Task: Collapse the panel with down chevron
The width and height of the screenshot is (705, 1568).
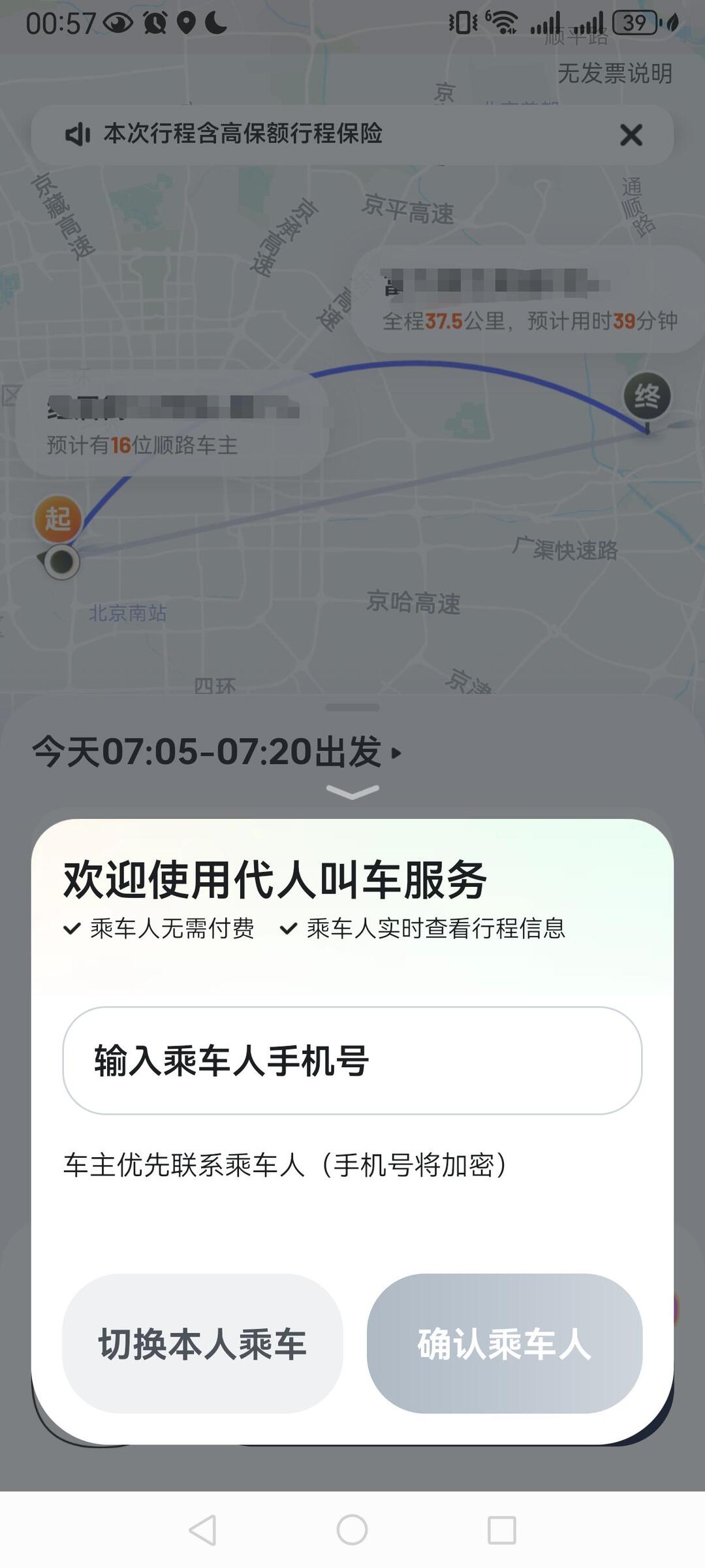Action: click(x=352, y=792)
